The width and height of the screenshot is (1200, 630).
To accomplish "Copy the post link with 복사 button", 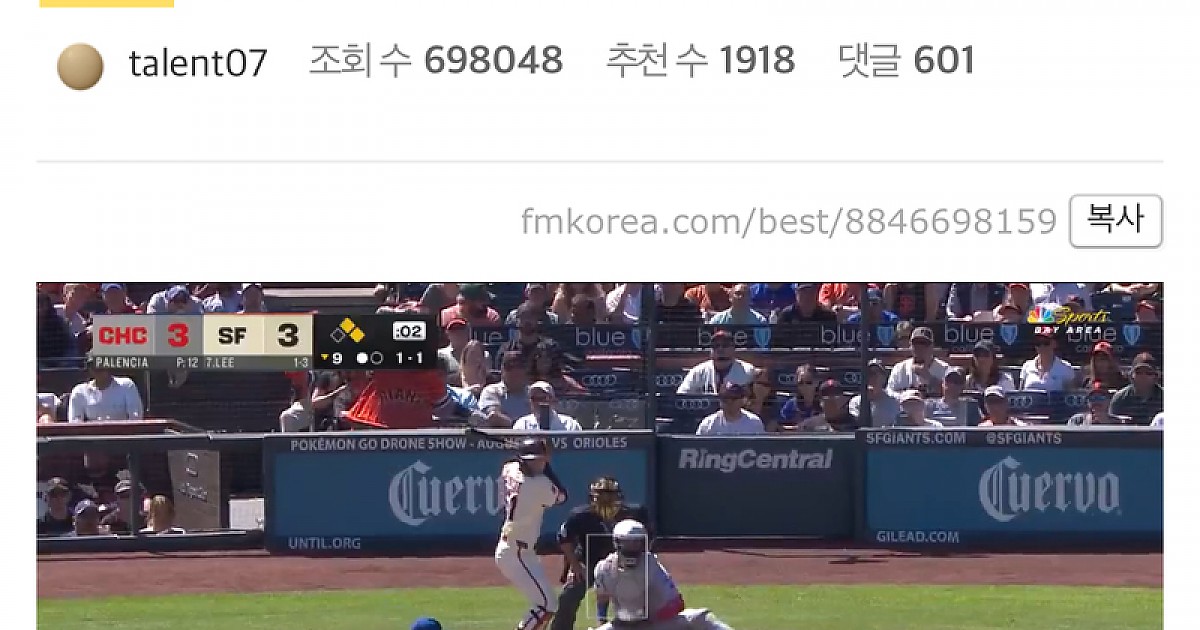I will (x=1115, y=221).
